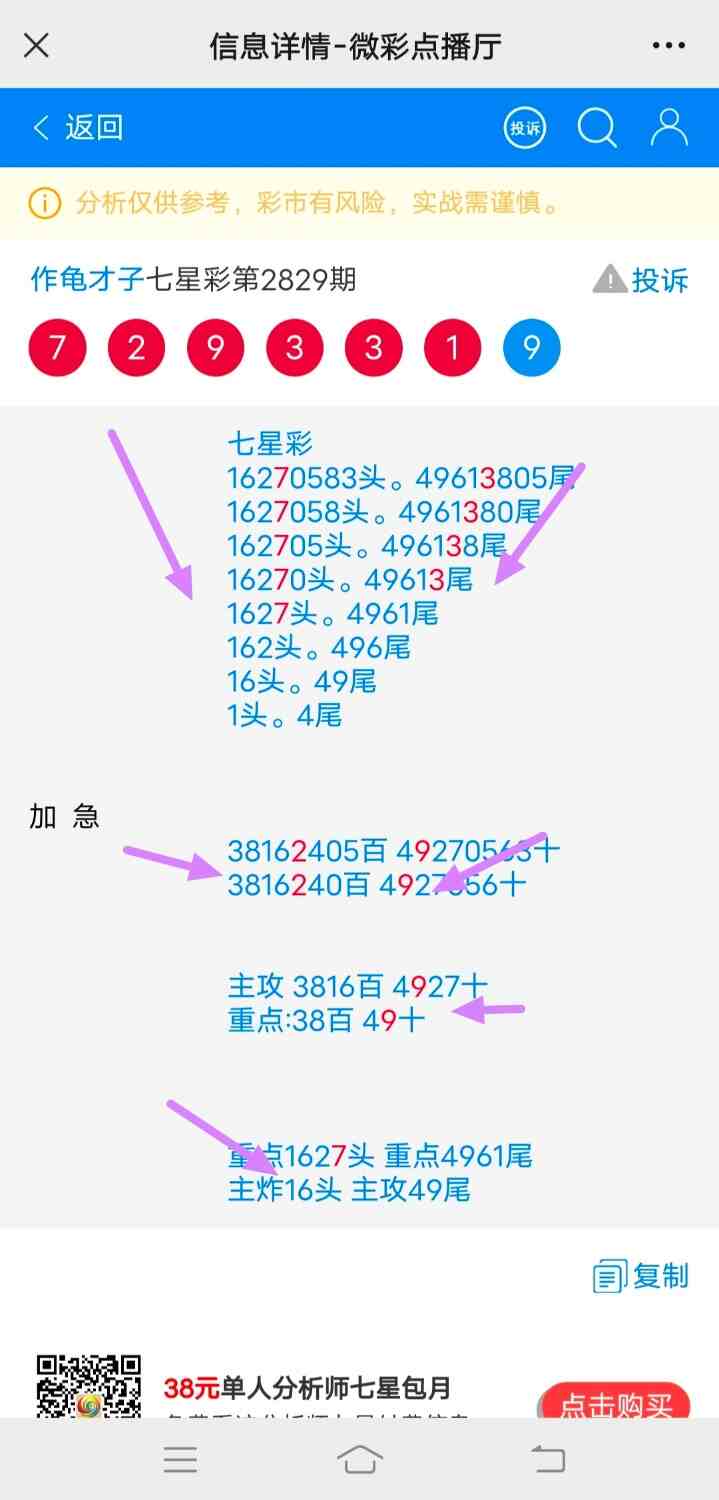Image resolution: width=719 pixels, height=1500 pixels.
Task: Open the three-dot overflow menu
Action: [x=668, y=45]
